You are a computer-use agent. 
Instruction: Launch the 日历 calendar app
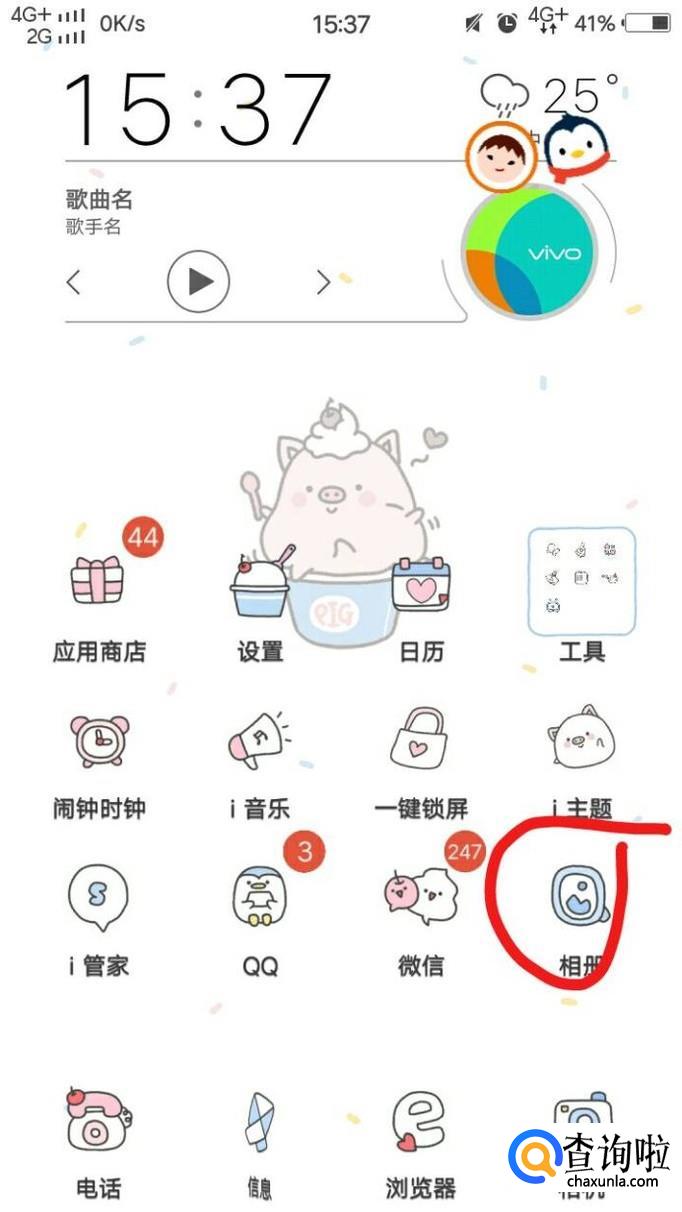pos(421,585)
